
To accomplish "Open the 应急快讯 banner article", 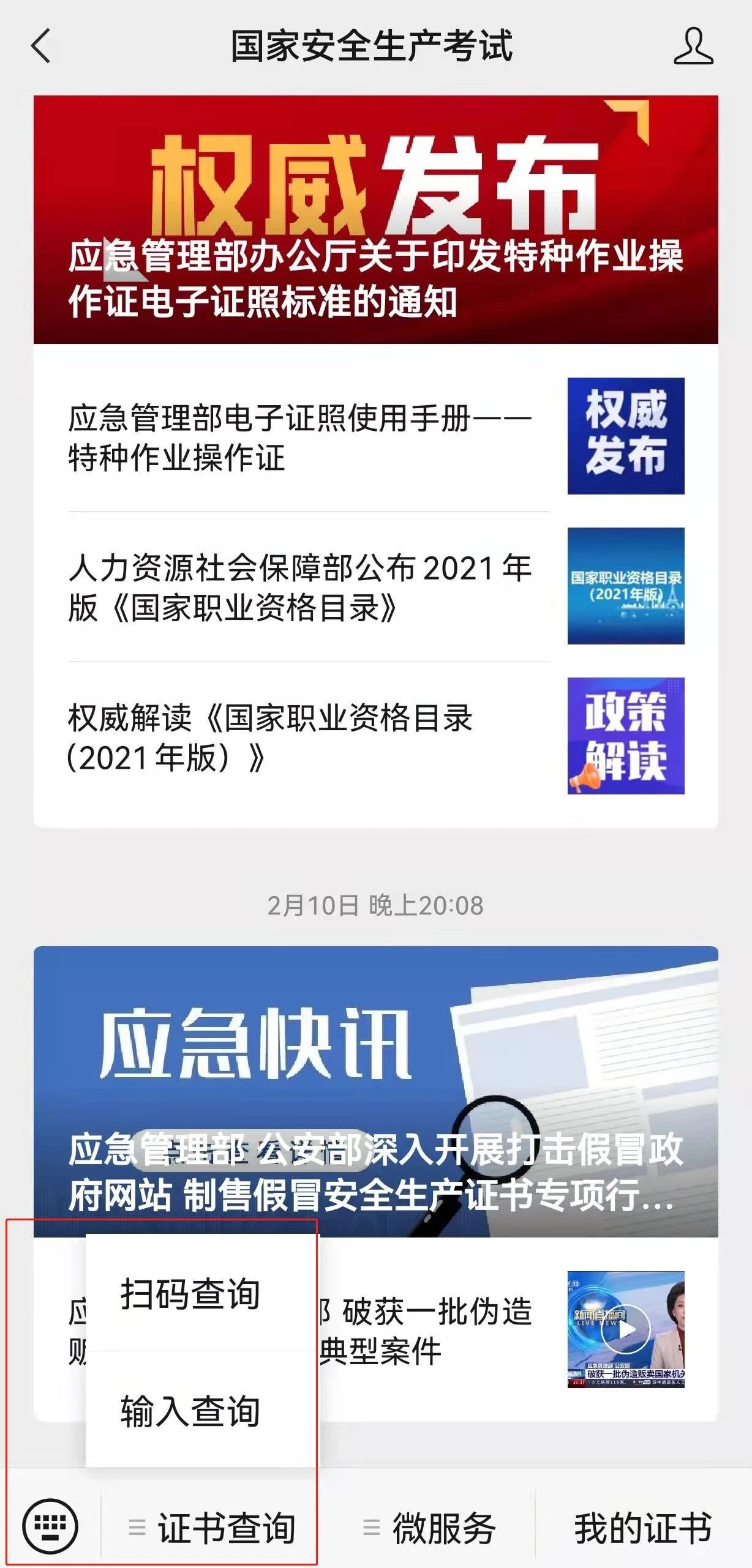I will (375, 1091).
